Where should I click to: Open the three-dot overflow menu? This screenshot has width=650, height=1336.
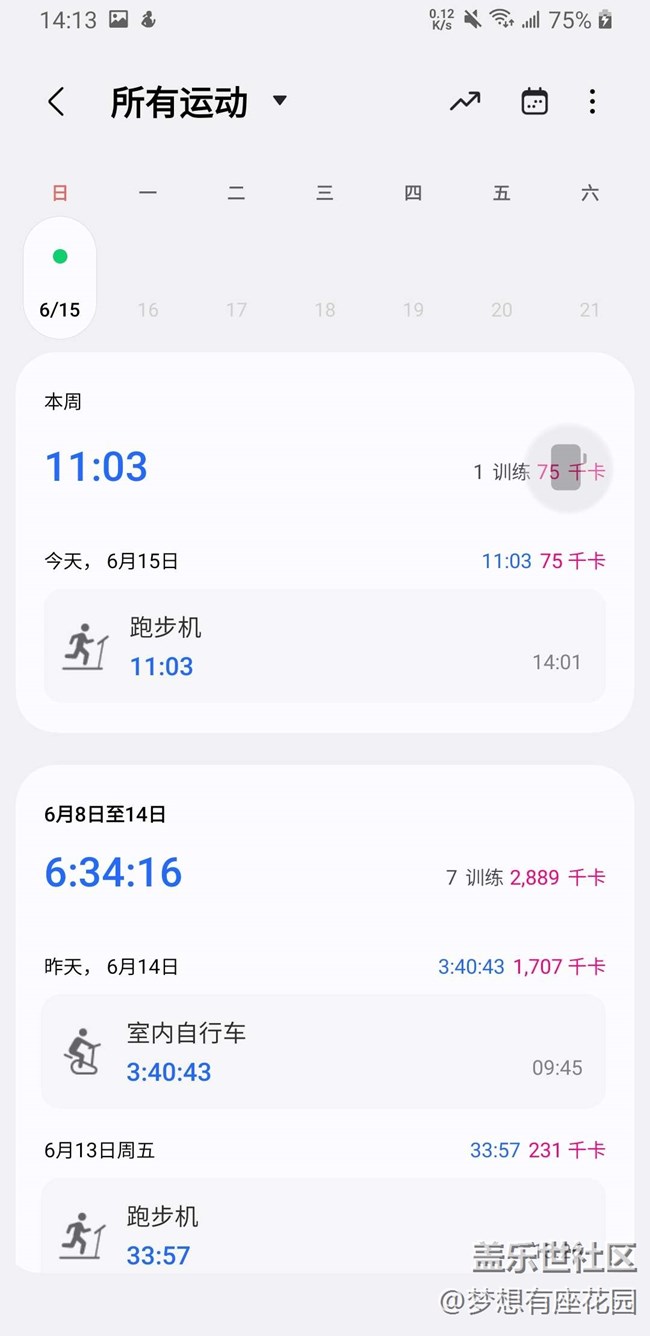[592, 101]
